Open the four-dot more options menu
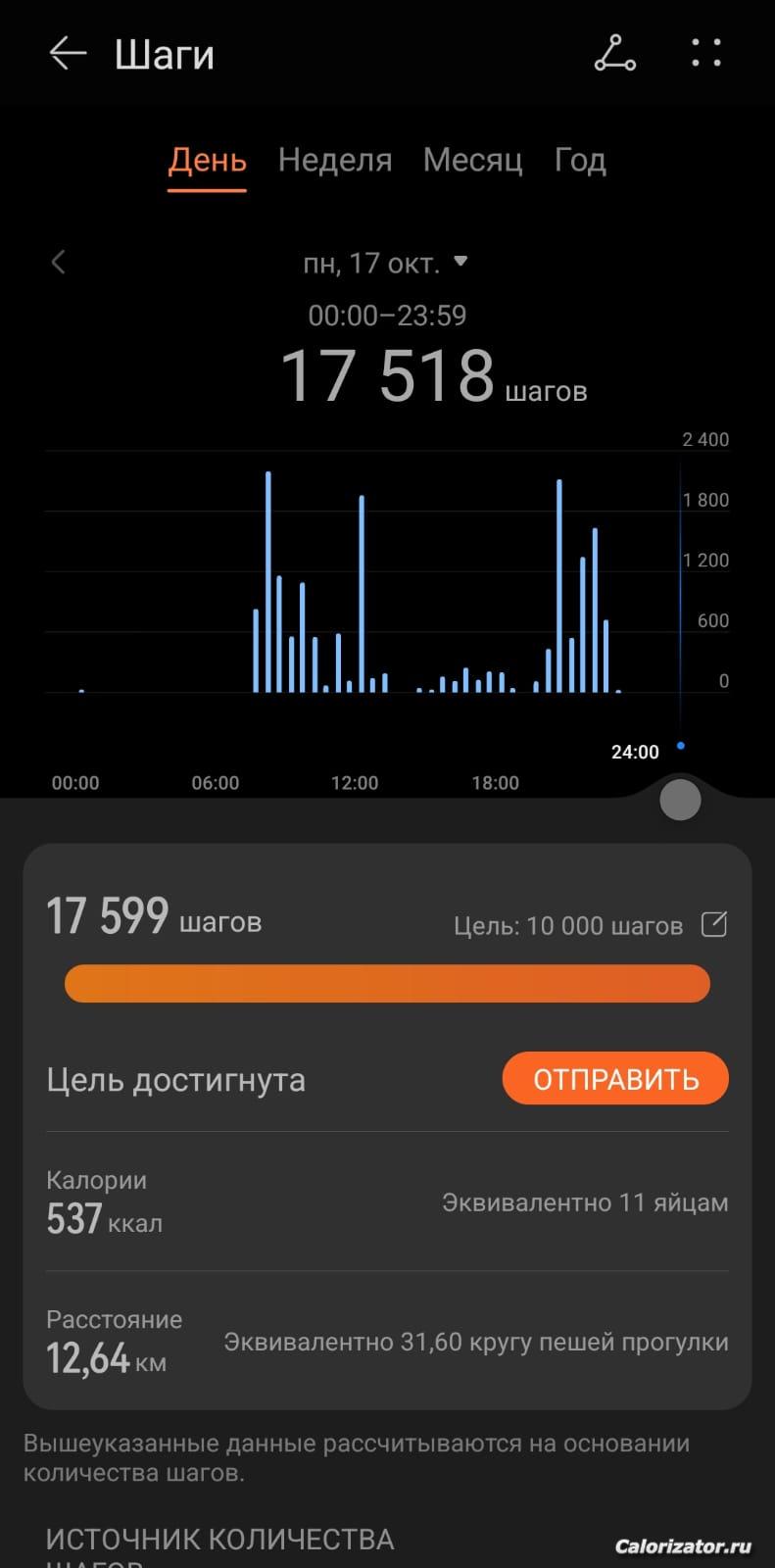Viewport: 775px width, 1568px height. coord(705,53)
